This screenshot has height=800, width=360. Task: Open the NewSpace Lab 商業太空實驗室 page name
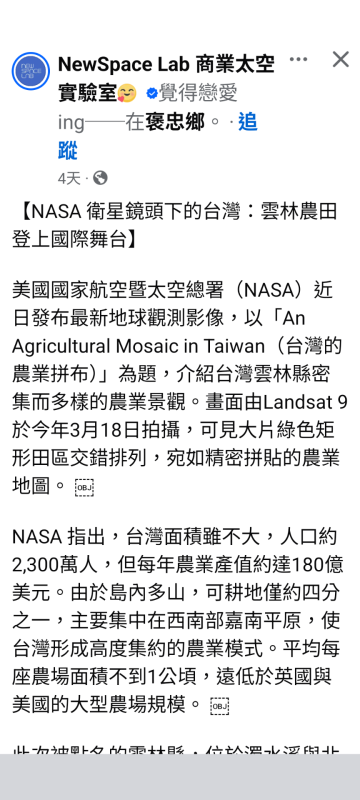point(166,79)
